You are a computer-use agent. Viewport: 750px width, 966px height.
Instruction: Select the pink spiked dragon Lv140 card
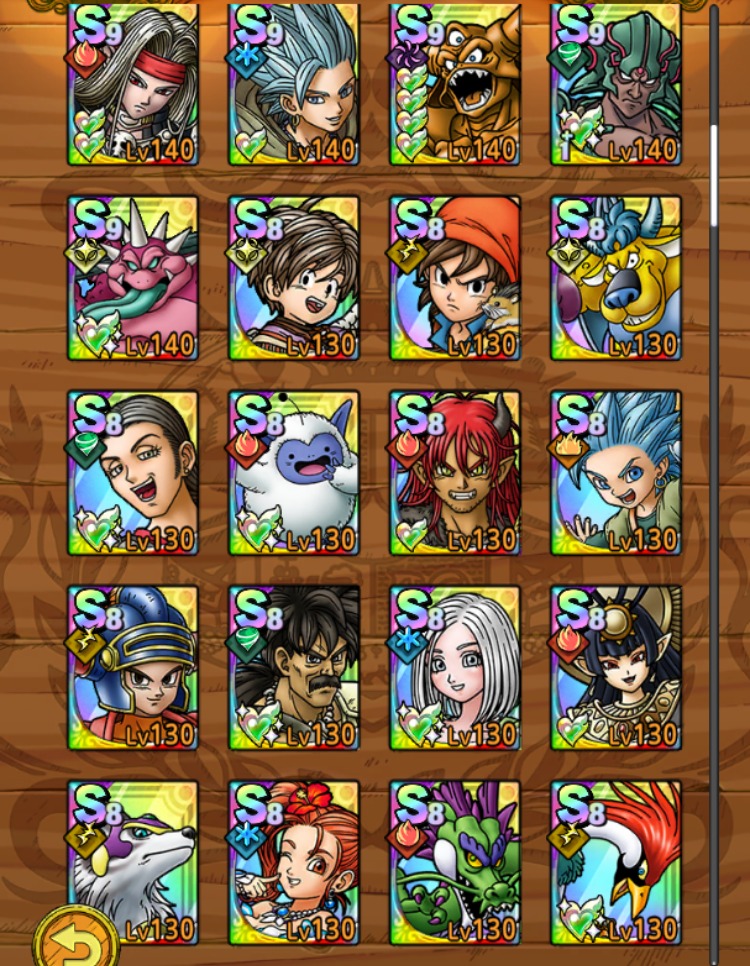tap(133, 278)
